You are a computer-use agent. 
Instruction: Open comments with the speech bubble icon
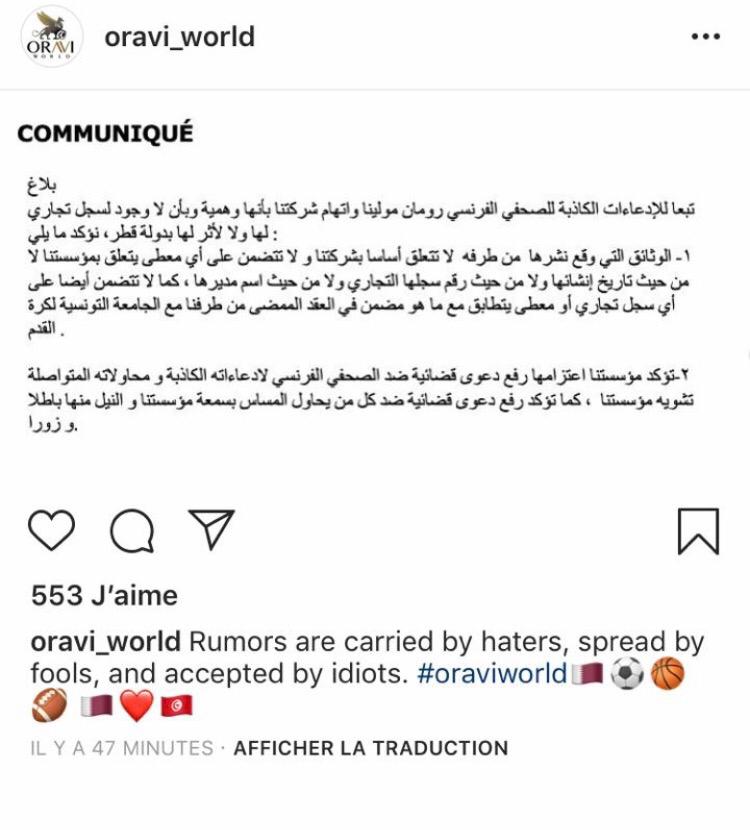132,531
